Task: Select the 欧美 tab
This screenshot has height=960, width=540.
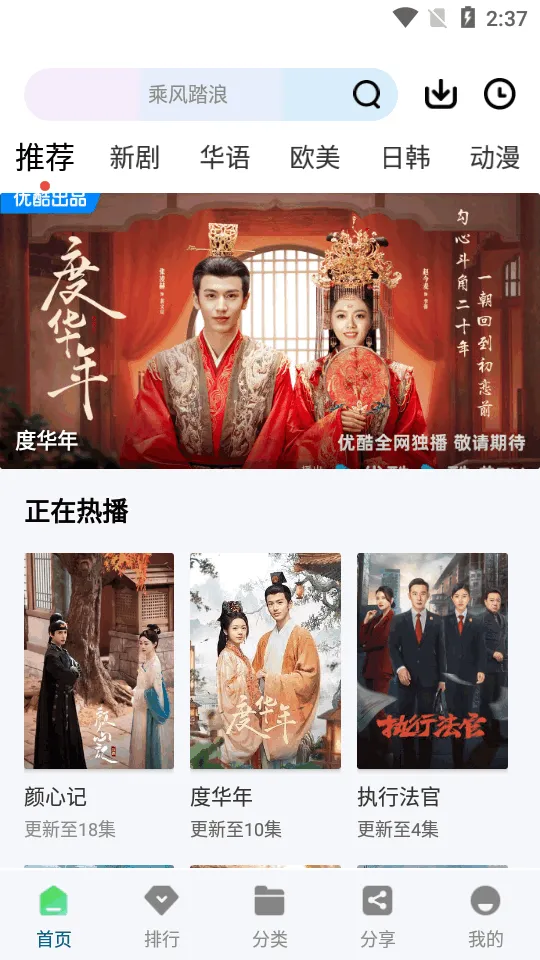Action: coord(315,158)
